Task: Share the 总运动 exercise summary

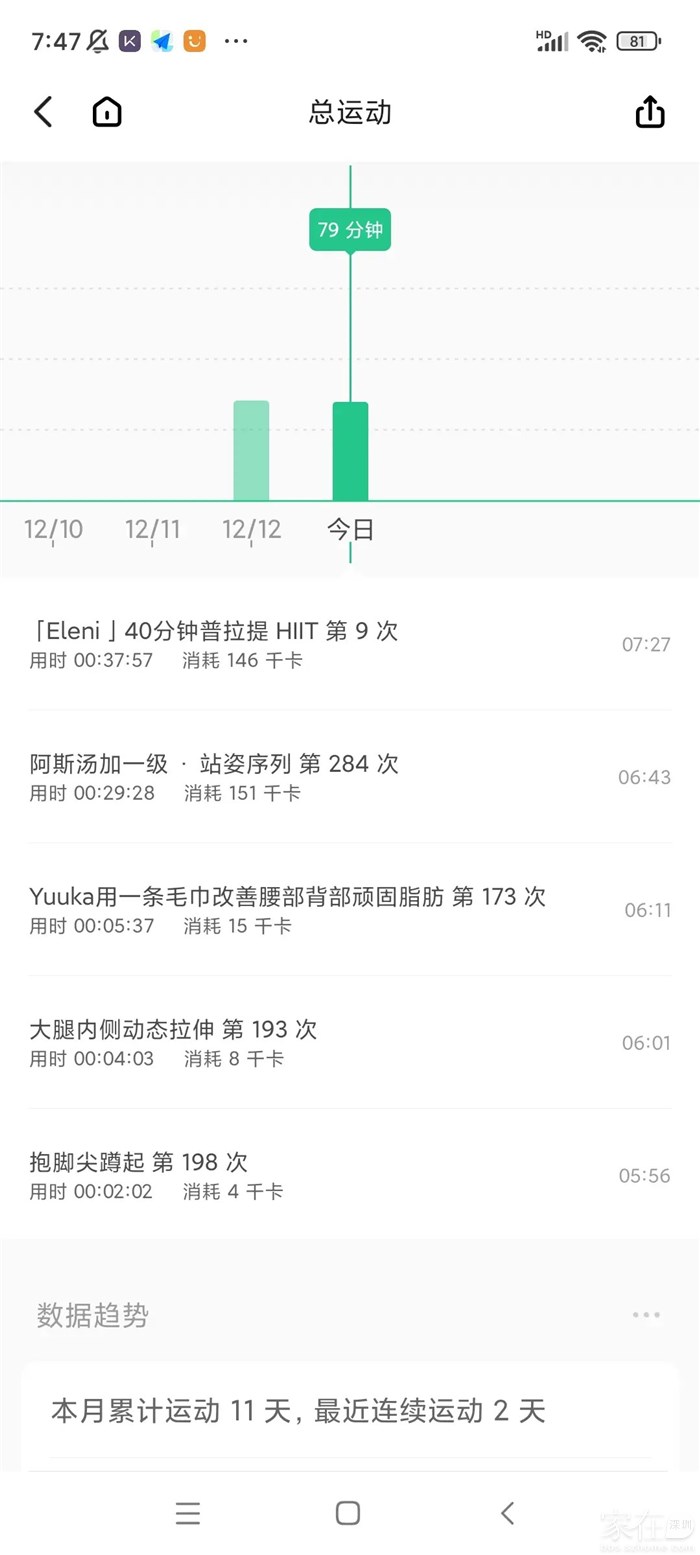Action: click(x=650, y=112)
